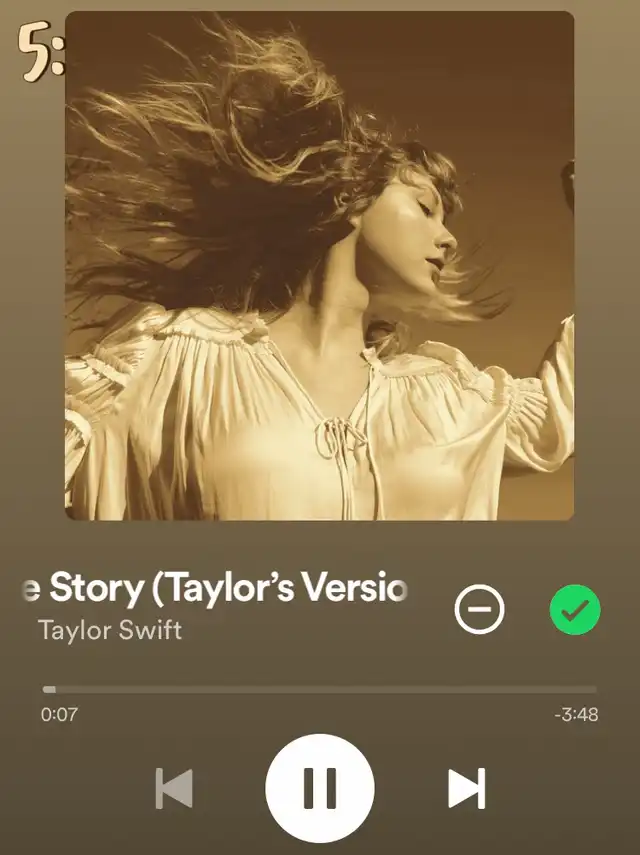Tap the playback progress bar to seek
This screenshot has width=640, height=855.
click(x=320, y=689)
